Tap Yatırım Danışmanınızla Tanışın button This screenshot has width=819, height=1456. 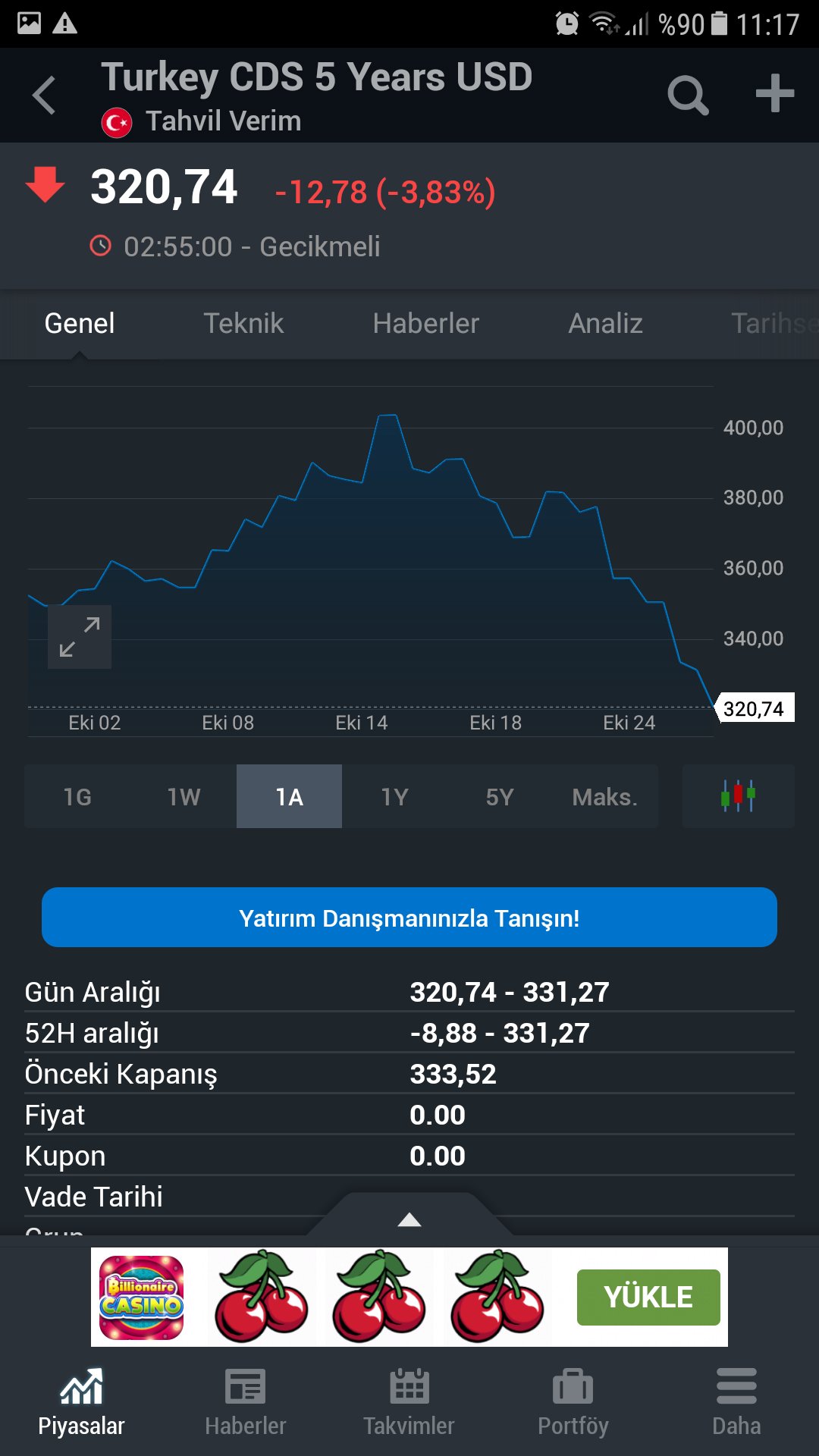pyautogui.click(x=409, y=918)
